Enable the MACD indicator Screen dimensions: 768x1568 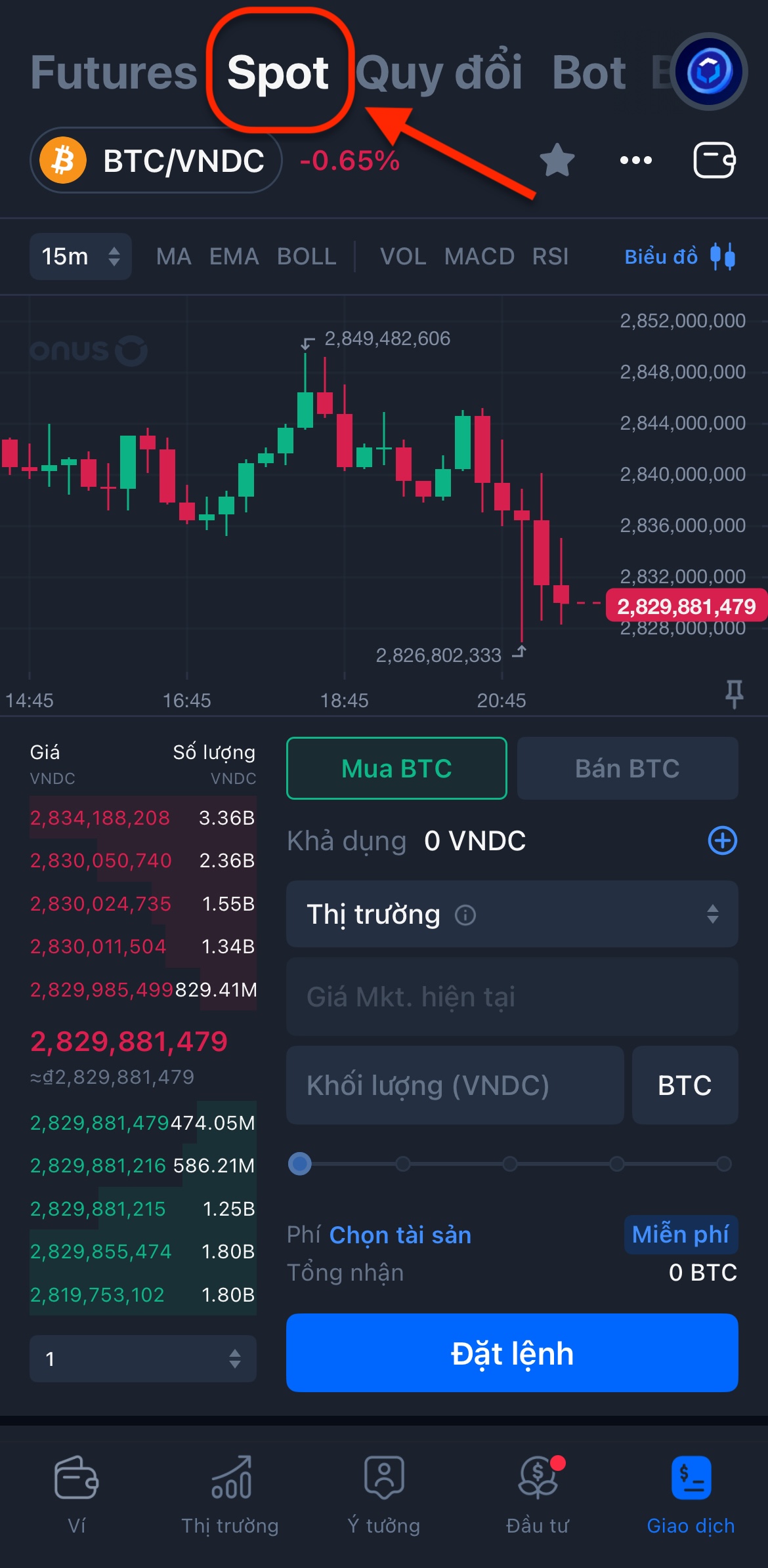[x=479, y=257]
